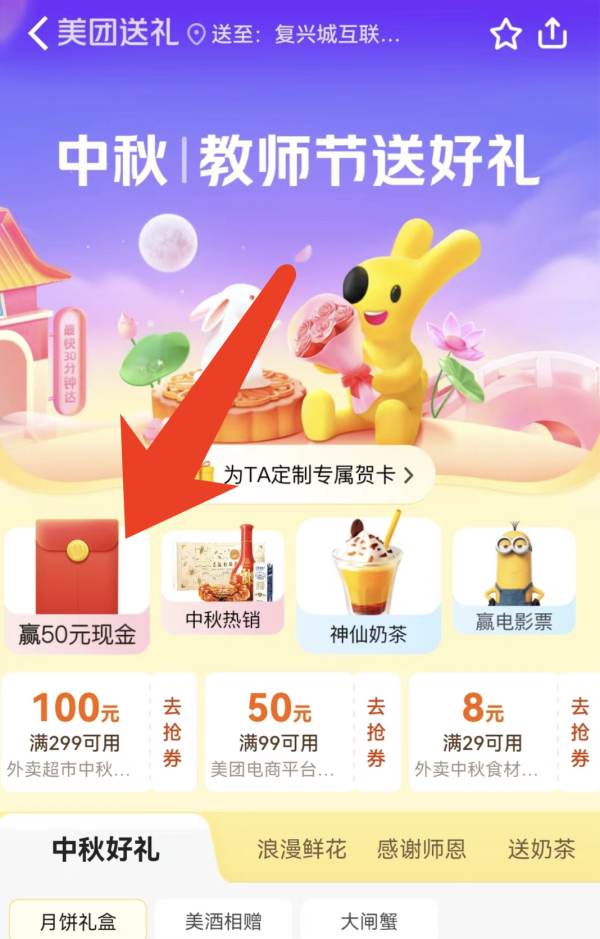Open 神仙奶茶 tile
Viewport: 600px width, 939px height.
tap(368, 583)
